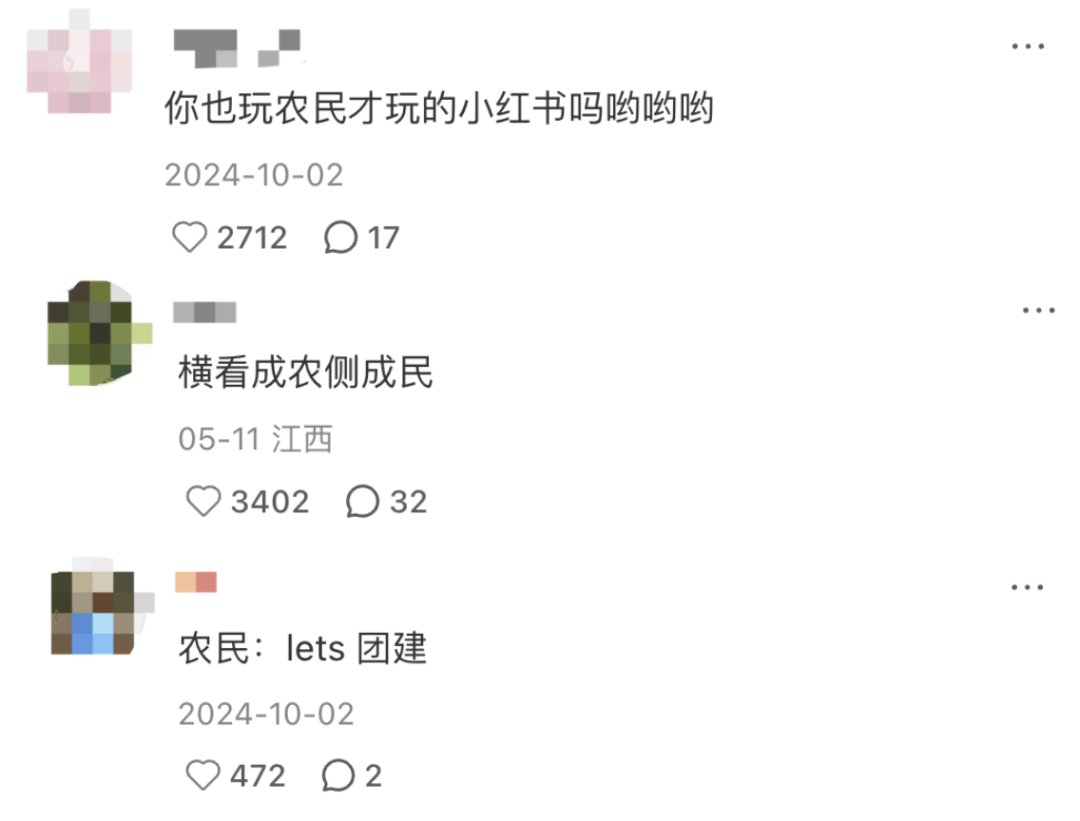
Task: Like the comment "你也玩农民才玩的小红书吗哟哟哟"
Action: [189, 237]
